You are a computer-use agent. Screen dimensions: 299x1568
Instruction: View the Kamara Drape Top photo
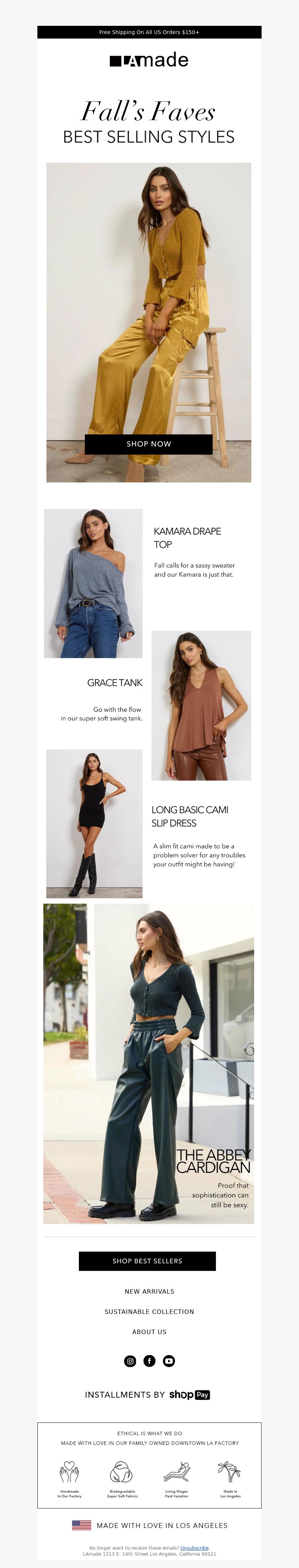pyautogui.click(x=93, y=583)
